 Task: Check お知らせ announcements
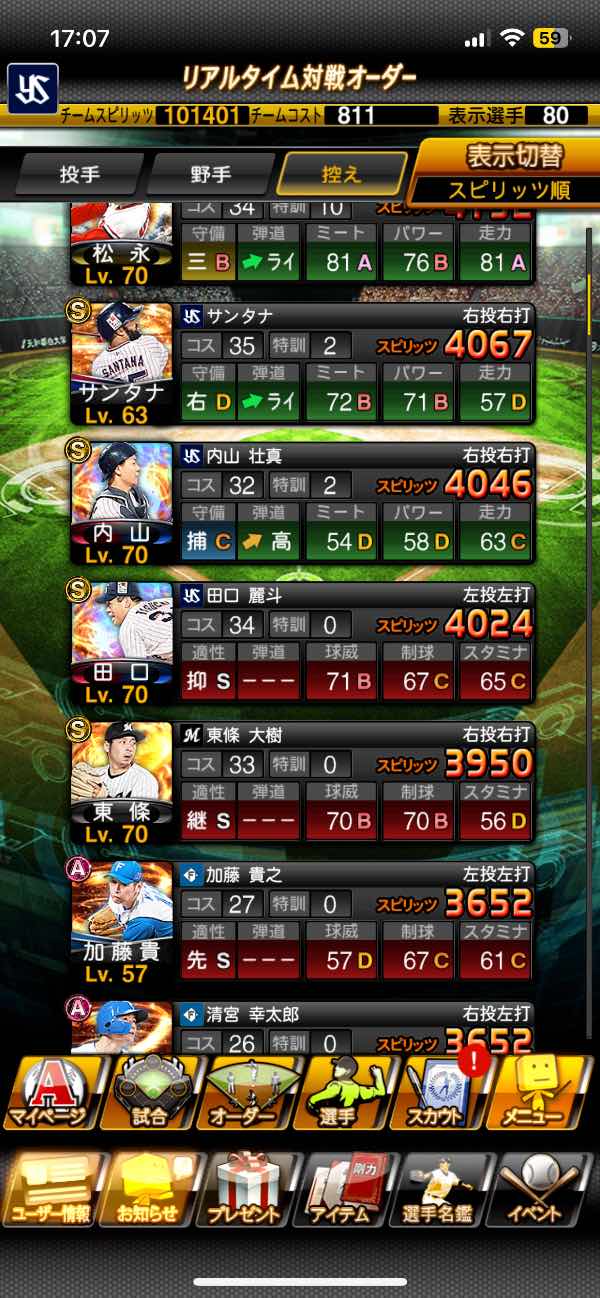click(x=149, y=1190)
